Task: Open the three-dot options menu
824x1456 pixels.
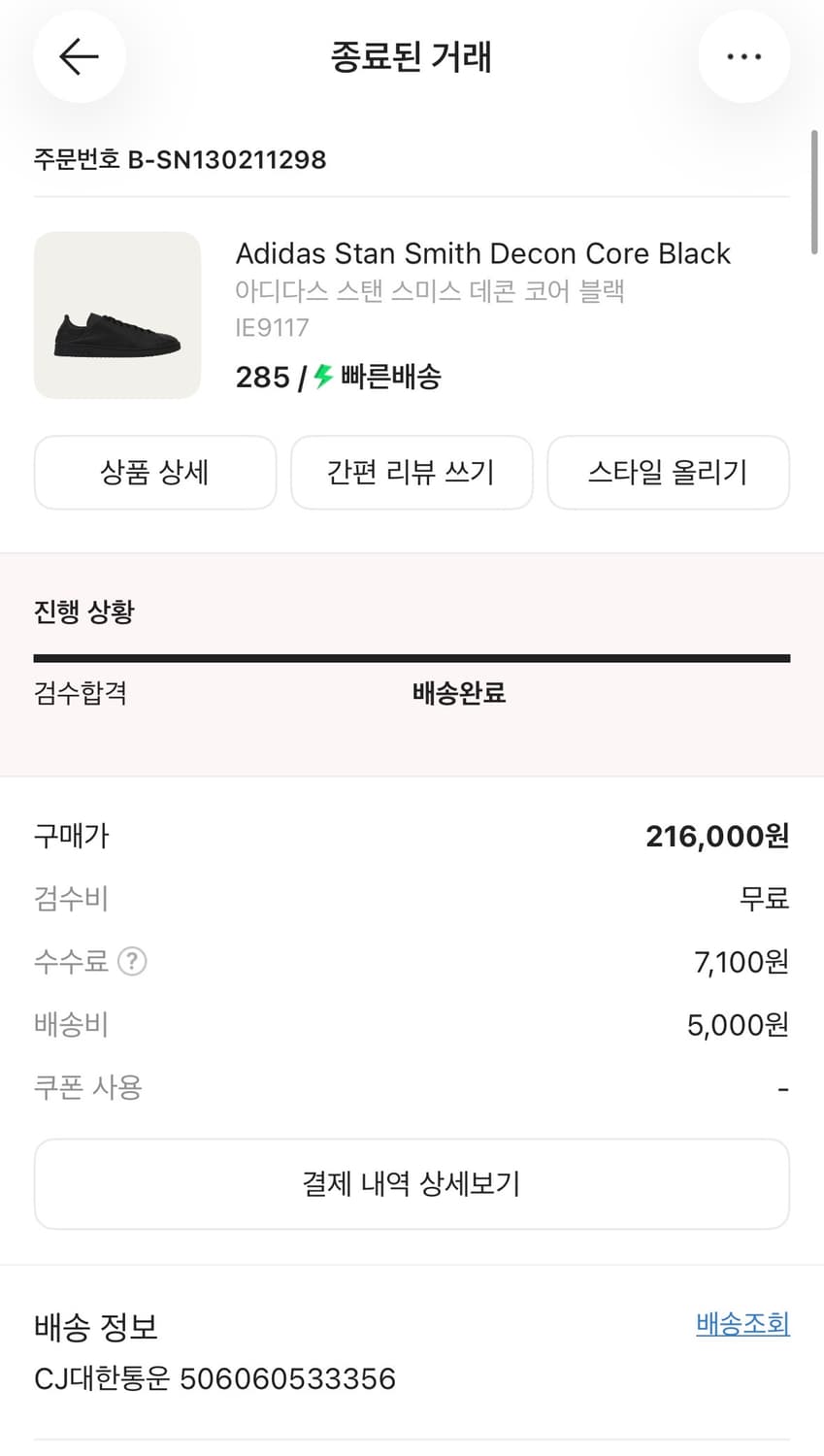Action: pos(744,56)
